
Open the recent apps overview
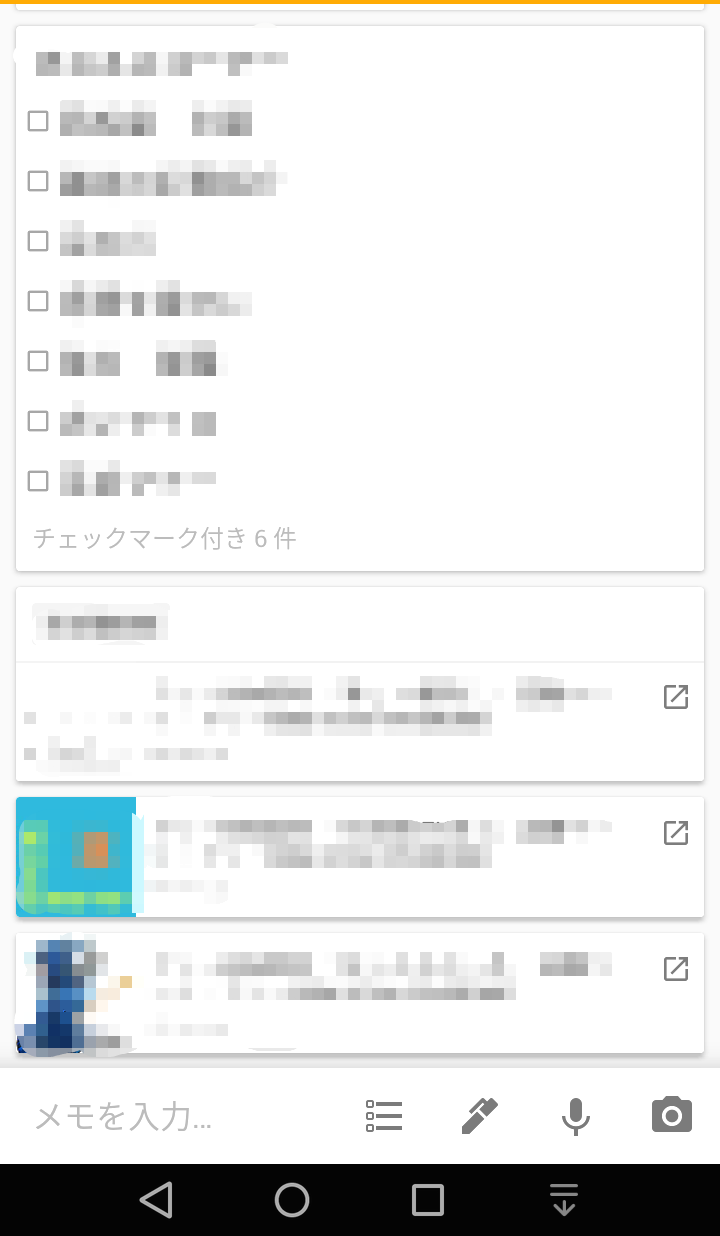tap(428, 1200)
